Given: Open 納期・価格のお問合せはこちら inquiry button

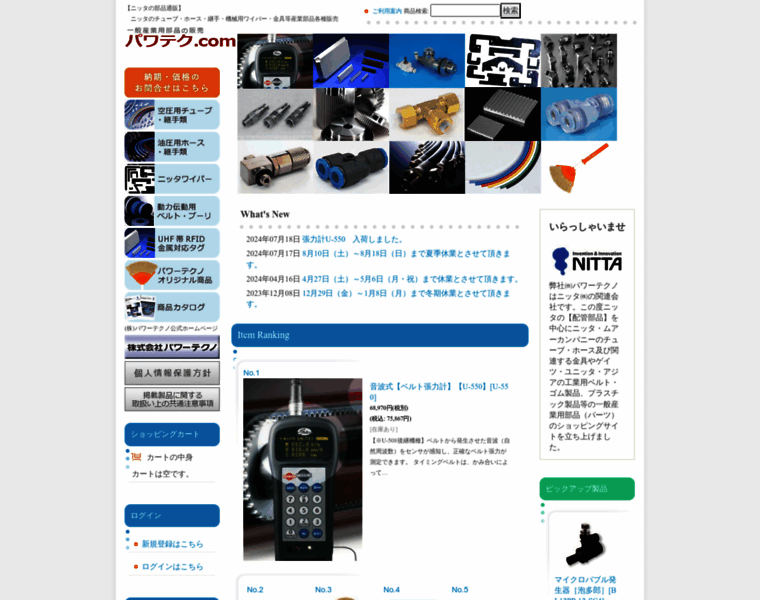Looking at the screenshot, I should pos(172,82).
